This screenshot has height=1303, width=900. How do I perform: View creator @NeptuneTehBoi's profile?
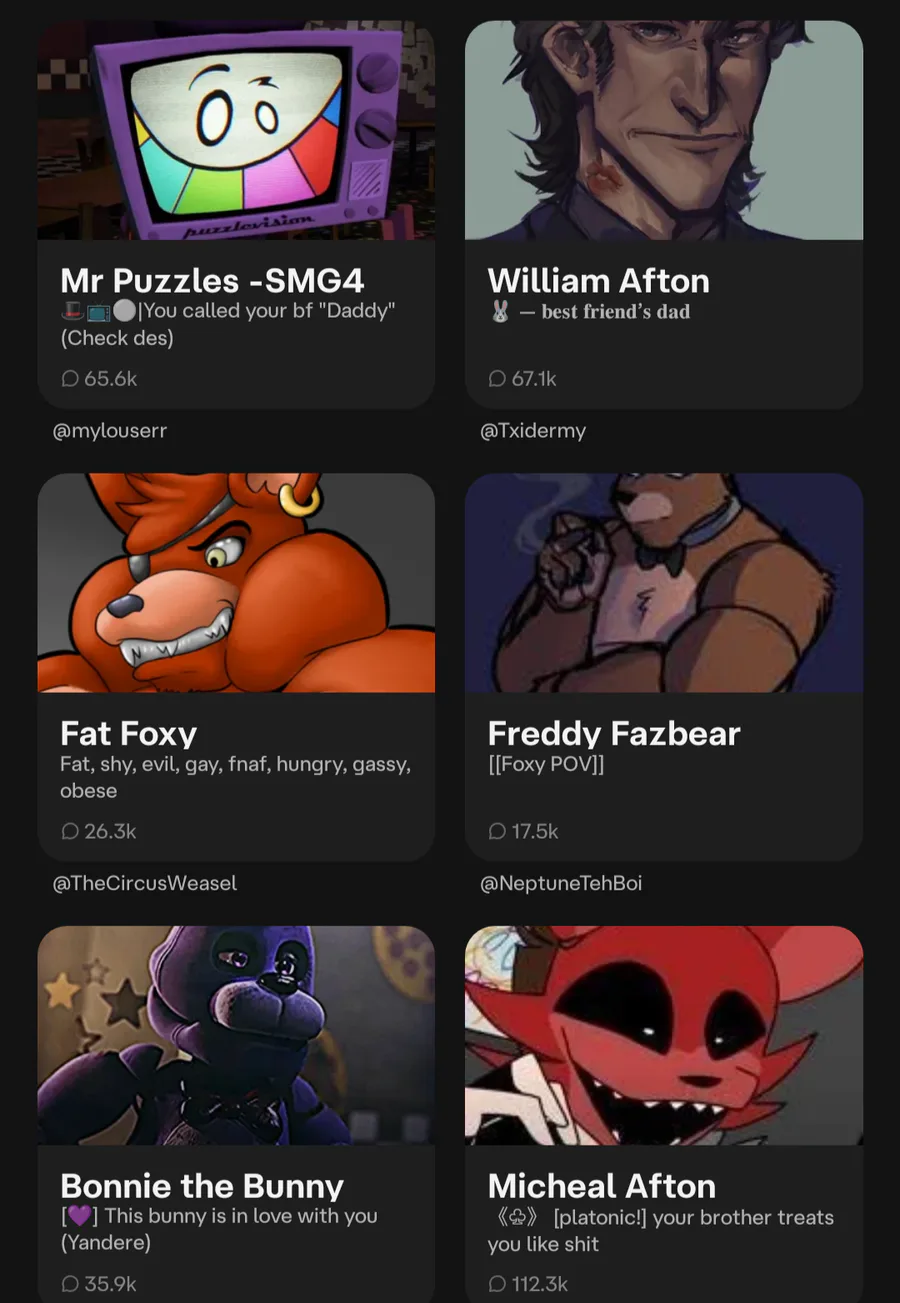tap(561, 883)
